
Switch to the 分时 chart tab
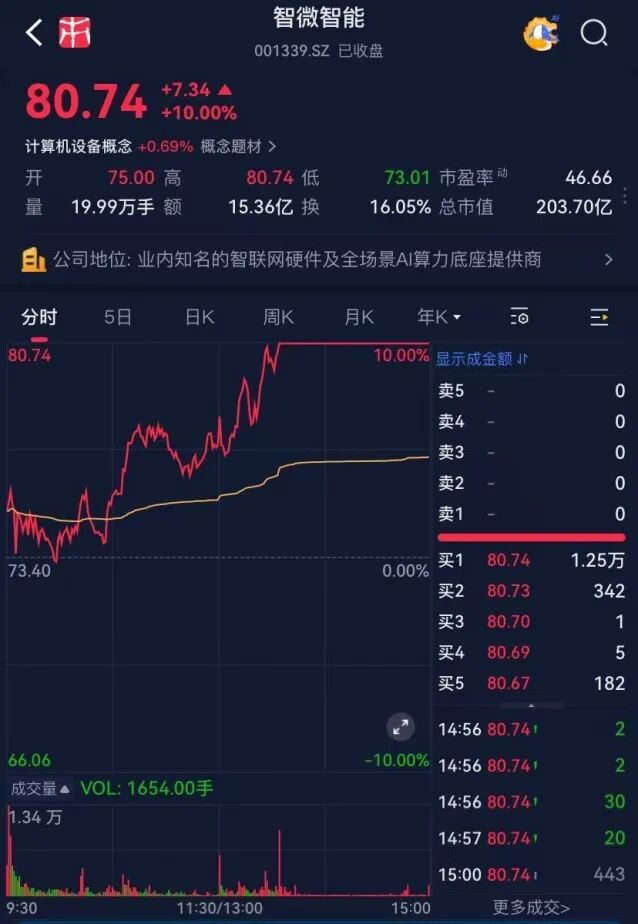coord(40,317)
